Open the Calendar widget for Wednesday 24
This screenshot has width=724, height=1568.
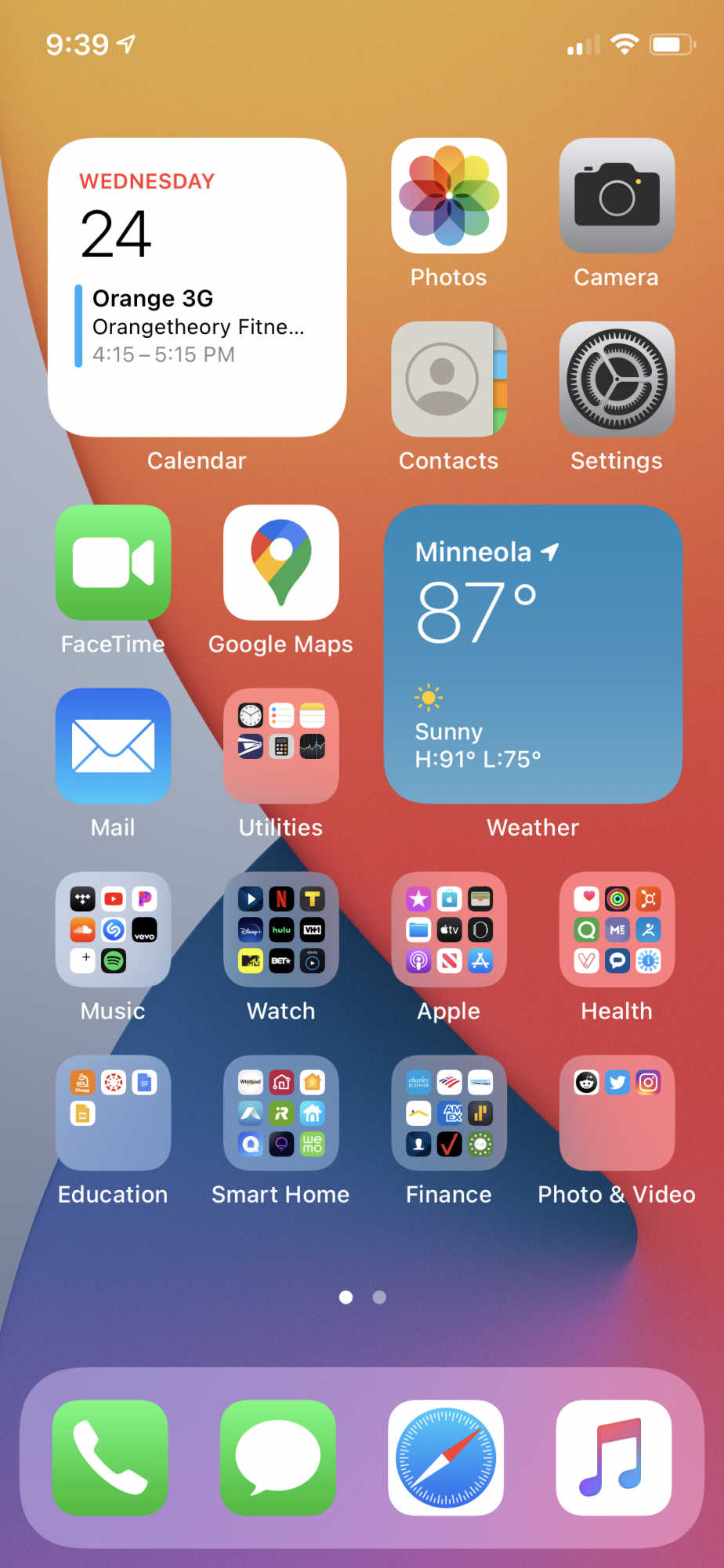click(197, 288)
